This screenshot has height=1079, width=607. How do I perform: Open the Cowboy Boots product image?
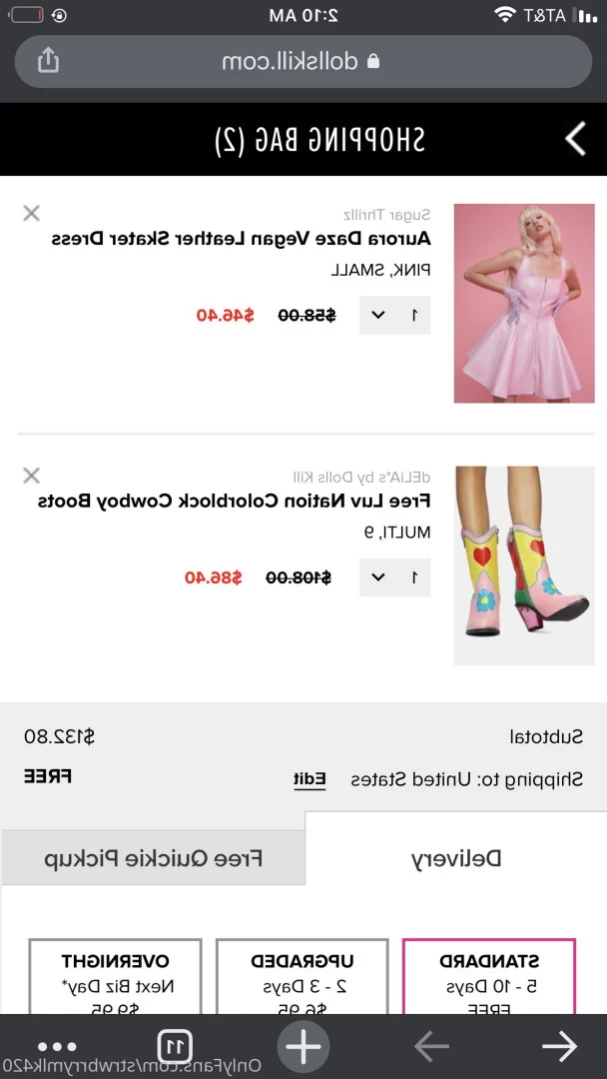[x=524, y=566]
